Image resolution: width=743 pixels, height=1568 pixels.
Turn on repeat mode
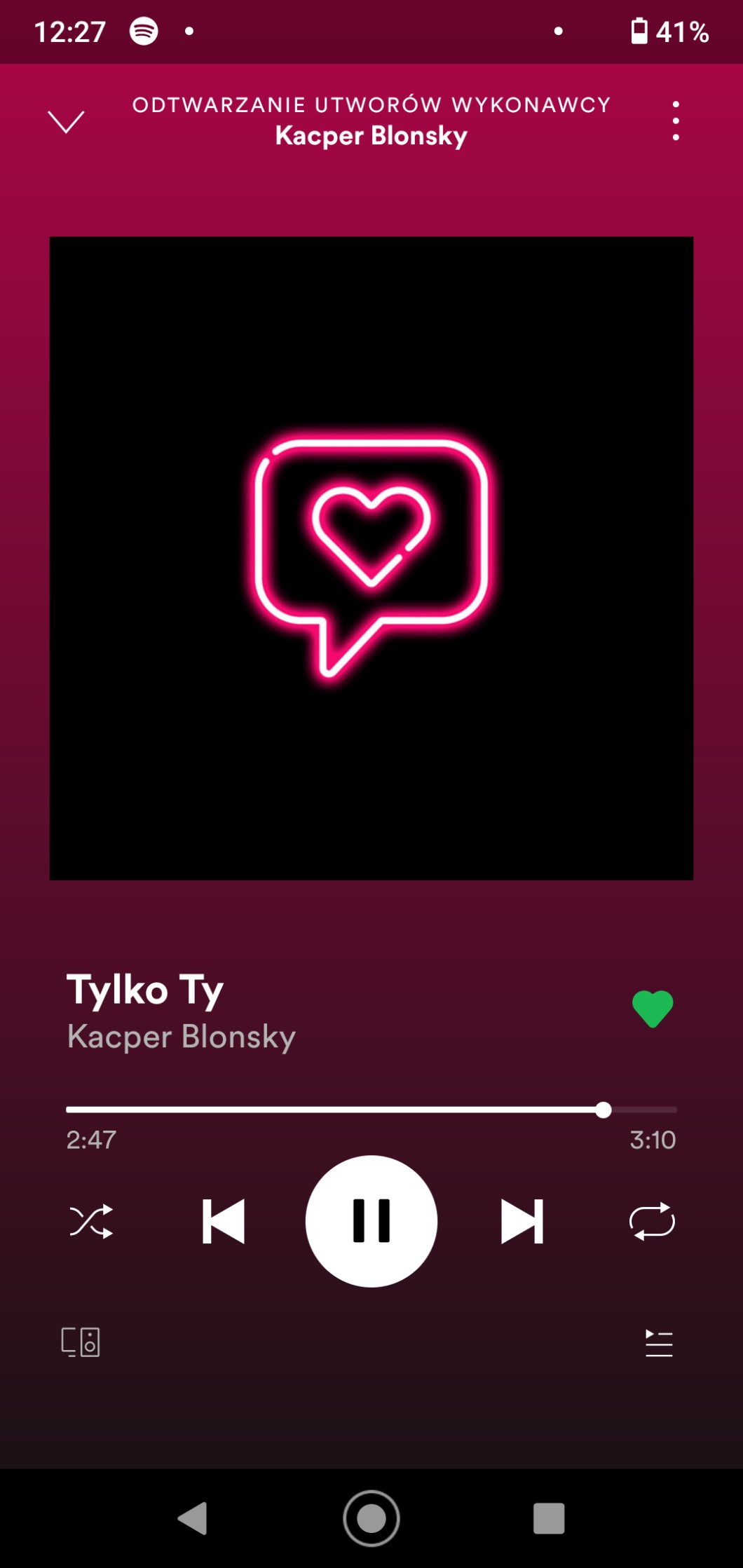(x=652, y=1221)
